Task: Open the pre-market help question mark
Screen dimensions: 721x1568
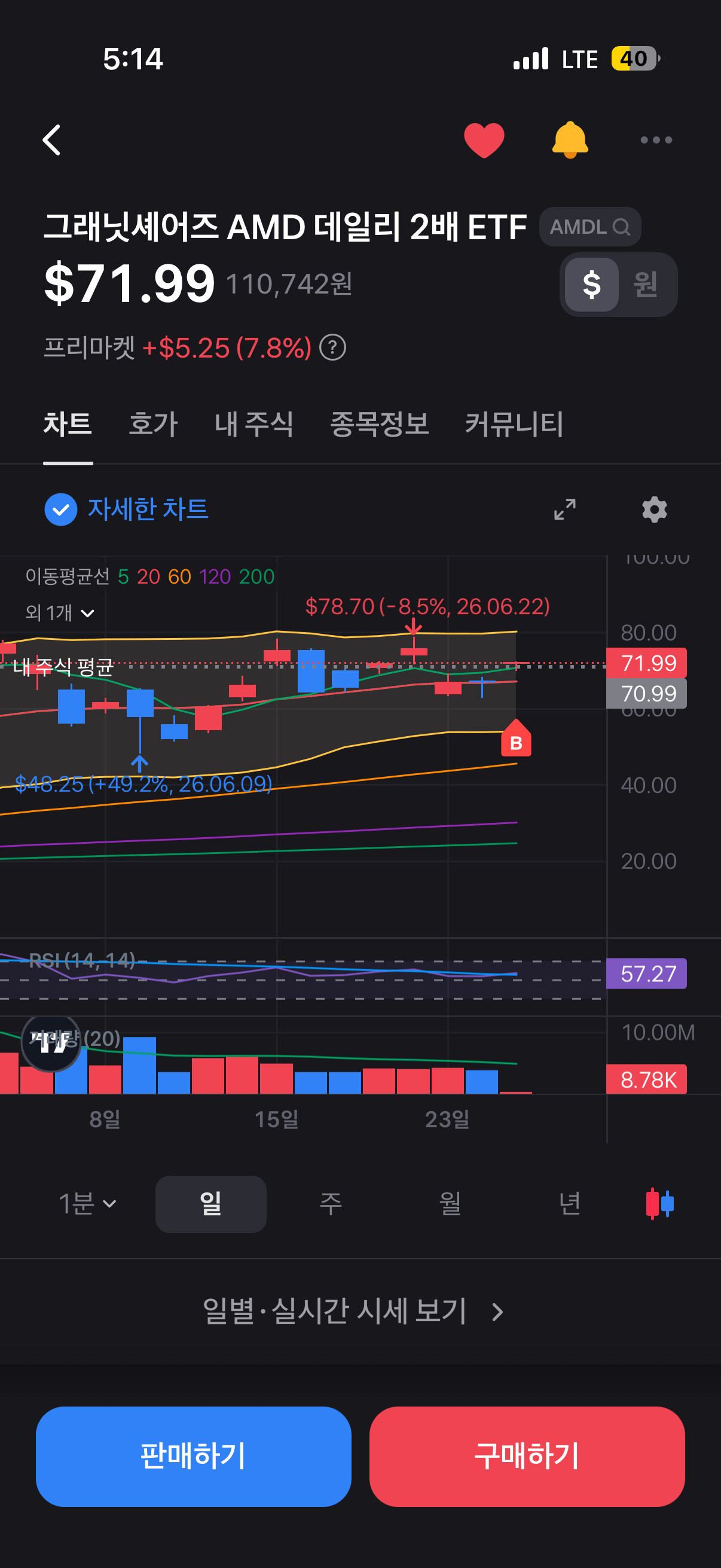Action: coord(333,348)
